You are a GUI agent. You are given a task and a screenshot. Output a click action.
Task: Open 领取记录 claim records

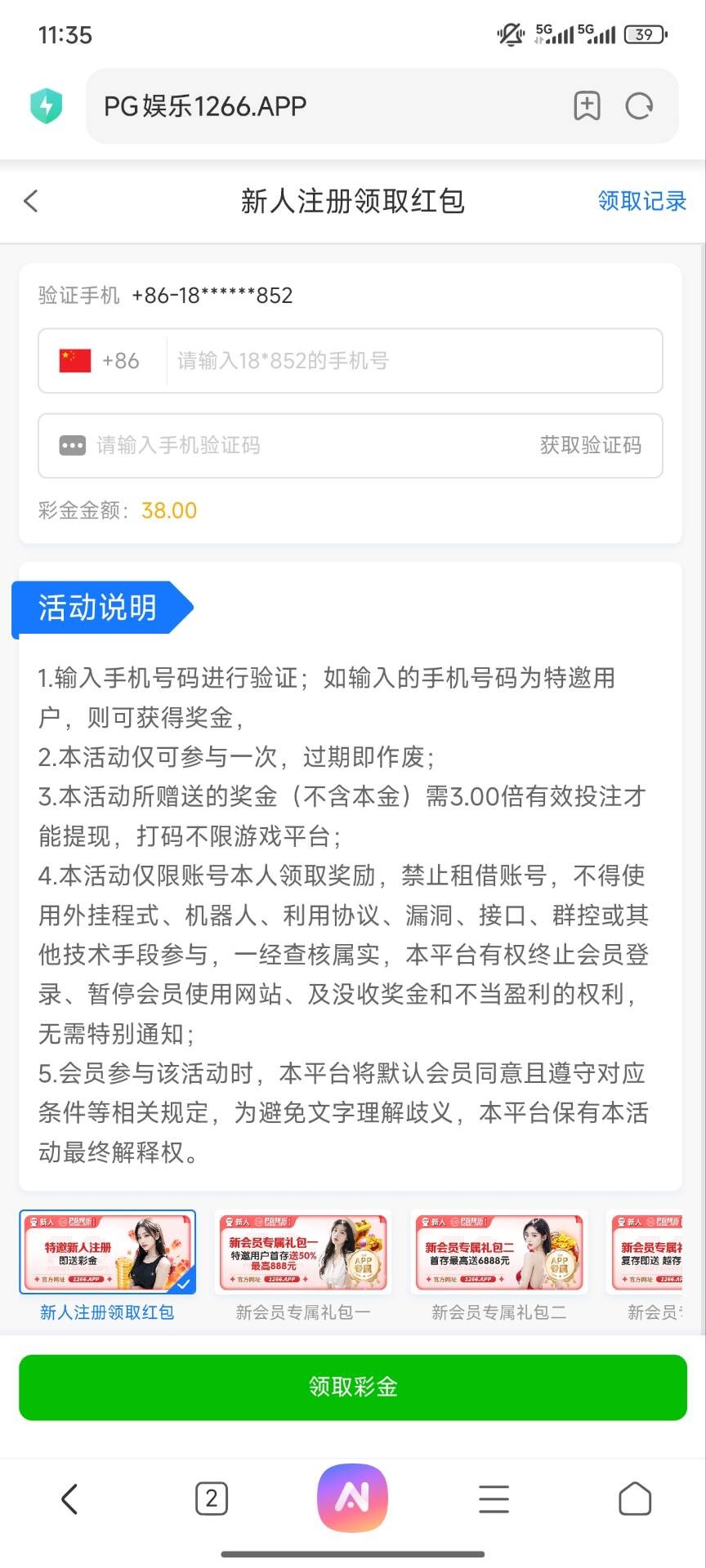pos(641,201)
